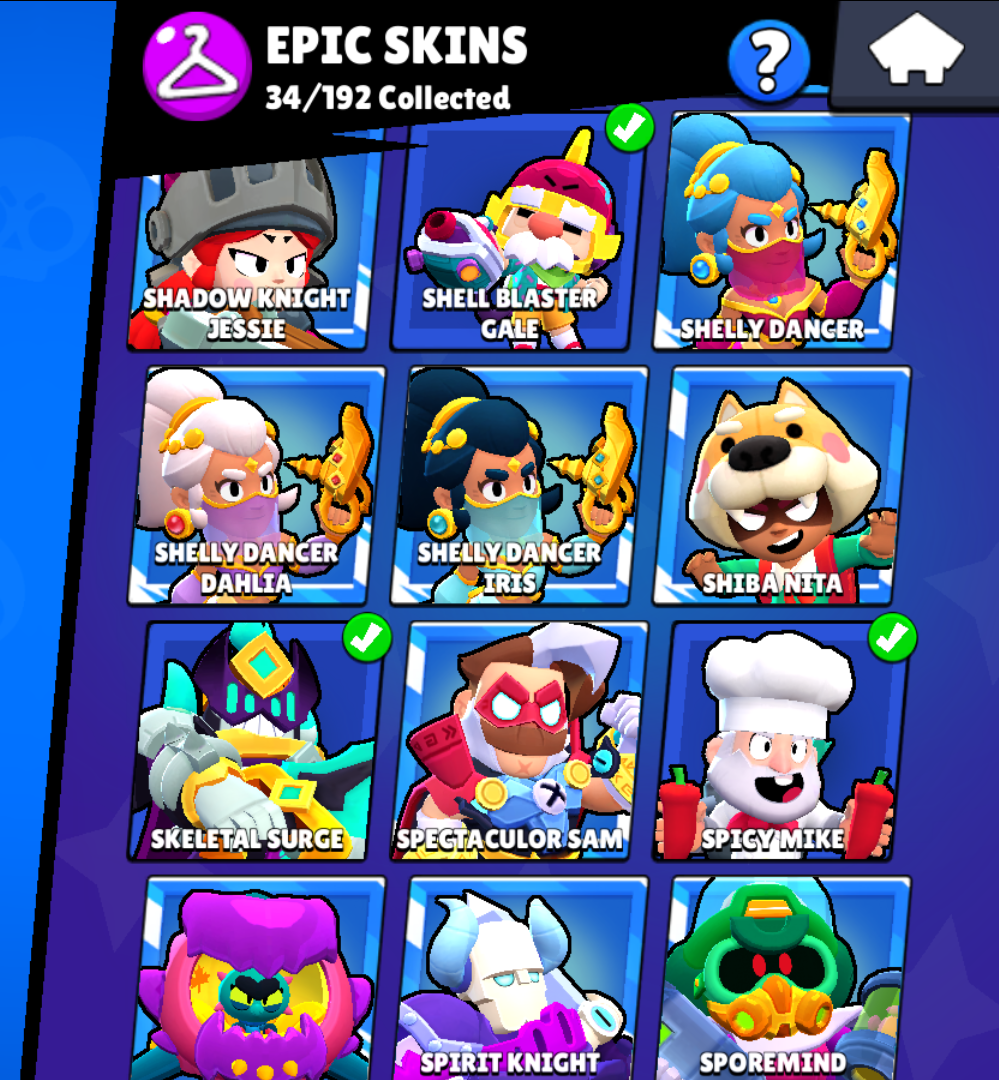This screenshot has height=1080, width=999.
Task: Open the help question mark button
Action: (769, 60)
